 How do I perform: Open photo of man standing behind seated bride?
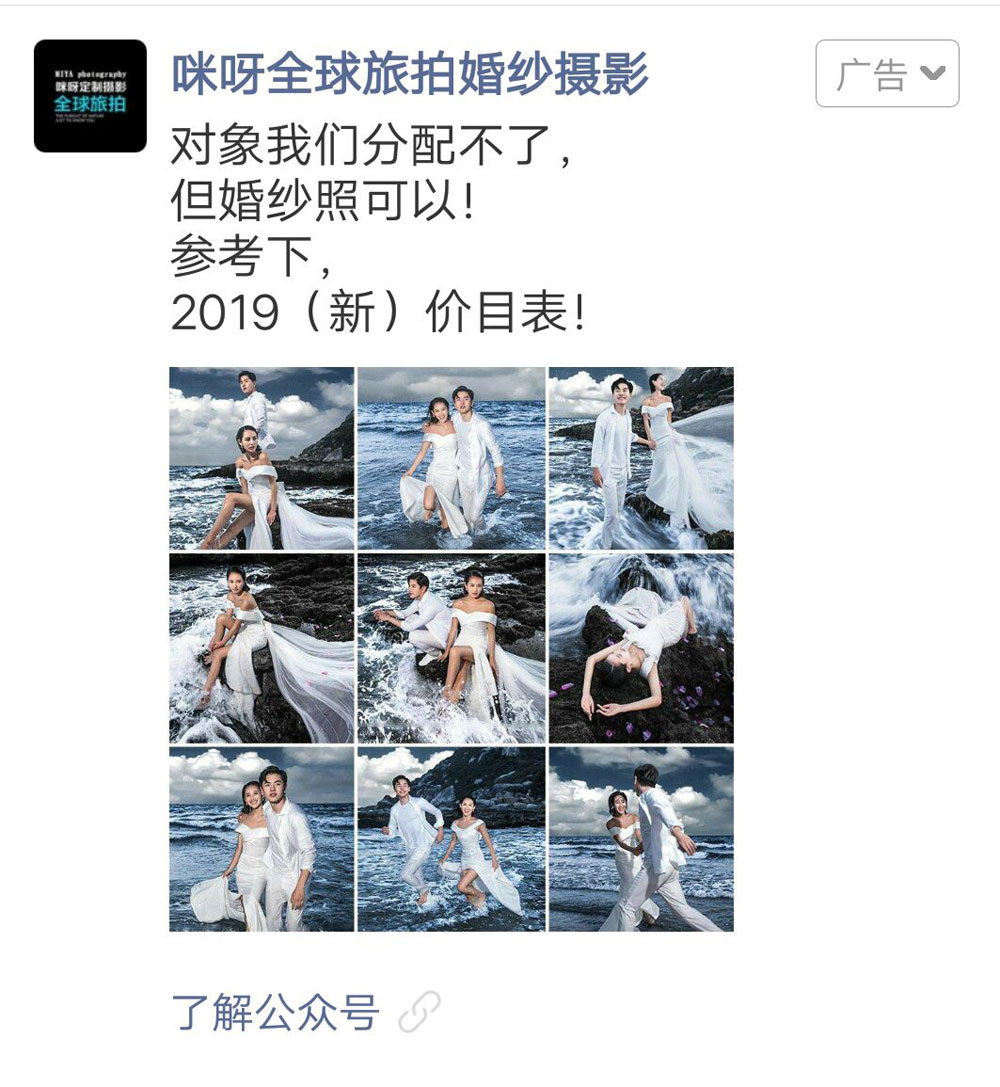(261, 458)
